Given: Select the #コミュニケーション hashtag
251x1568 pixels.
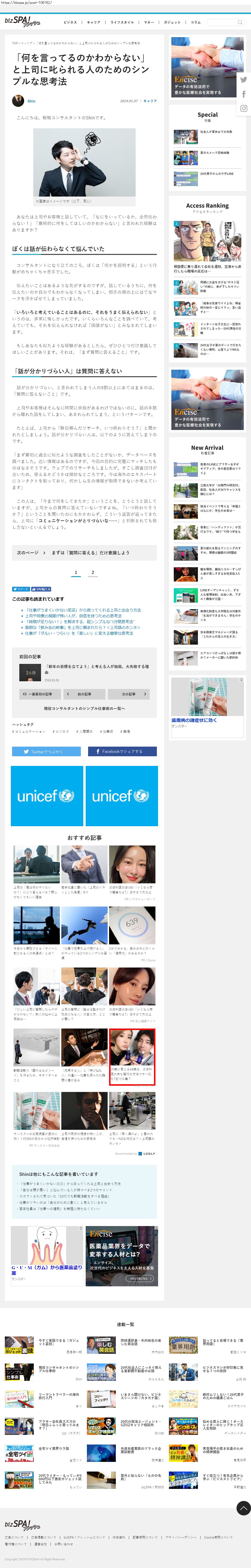Looking at the screenshot, I should point(29,732).
